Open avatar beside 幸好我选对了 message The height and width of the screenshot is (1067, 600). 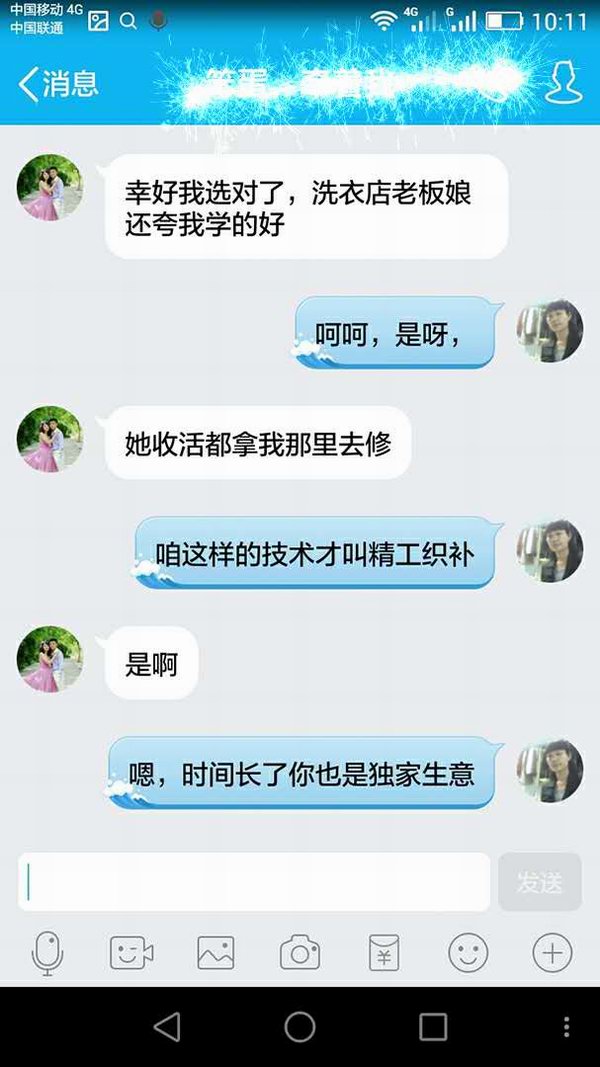49,187
